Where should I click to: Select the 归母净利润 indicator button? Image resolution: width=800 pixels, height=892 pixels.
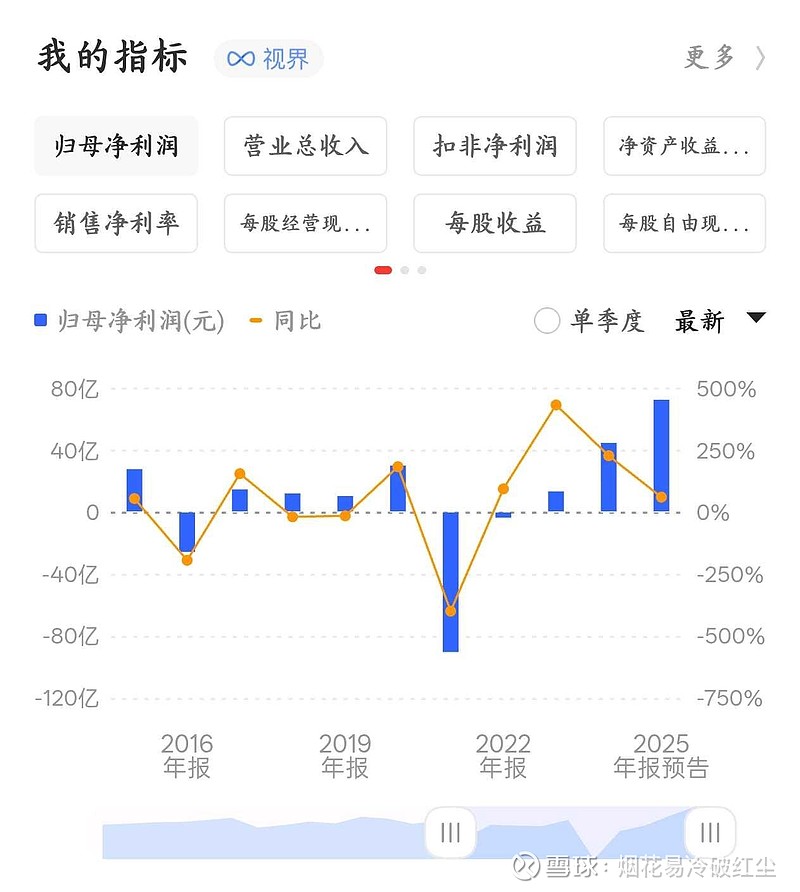(x=116, y=146)
